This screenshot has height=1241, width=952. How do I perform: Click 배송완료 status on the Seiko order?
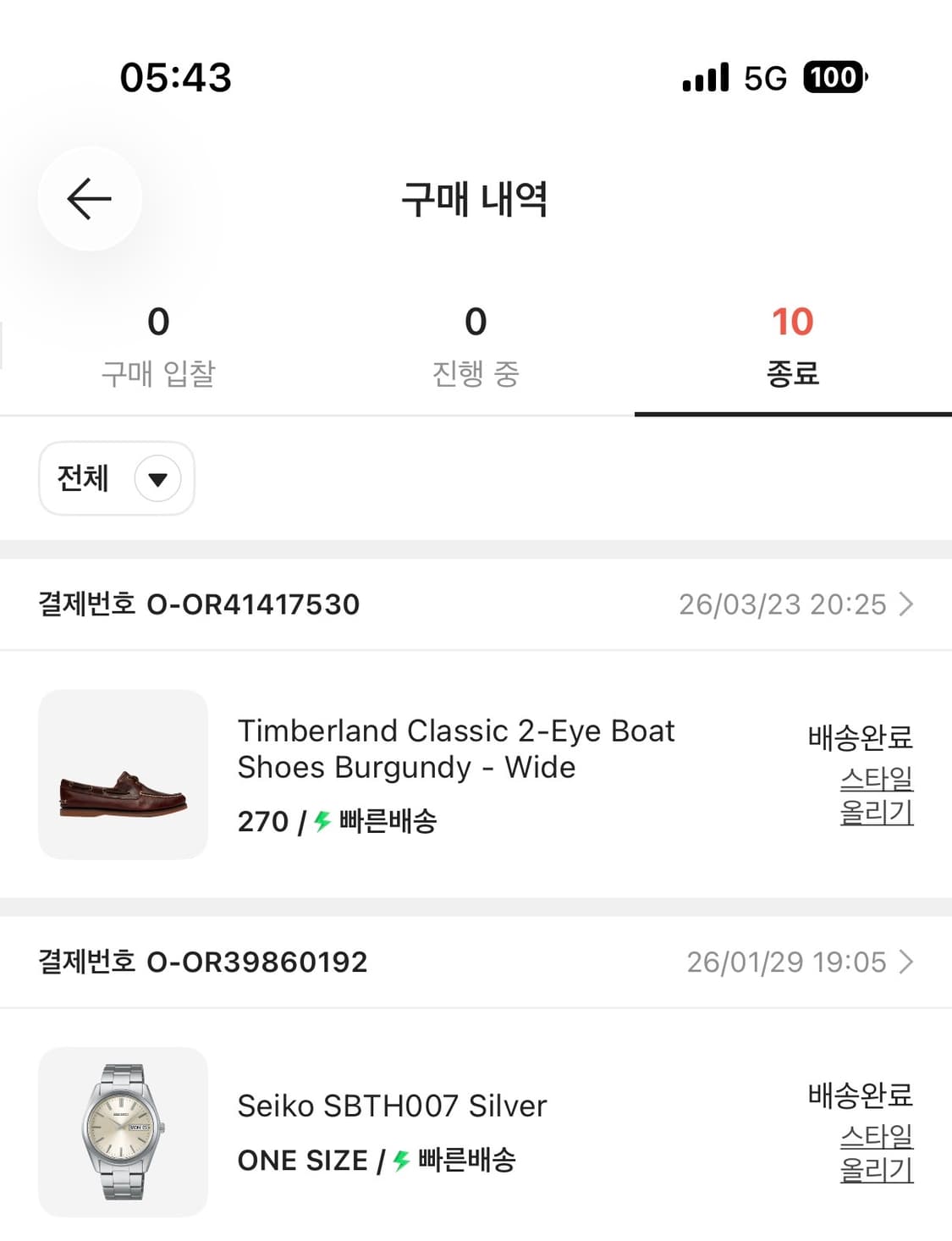857,1095
